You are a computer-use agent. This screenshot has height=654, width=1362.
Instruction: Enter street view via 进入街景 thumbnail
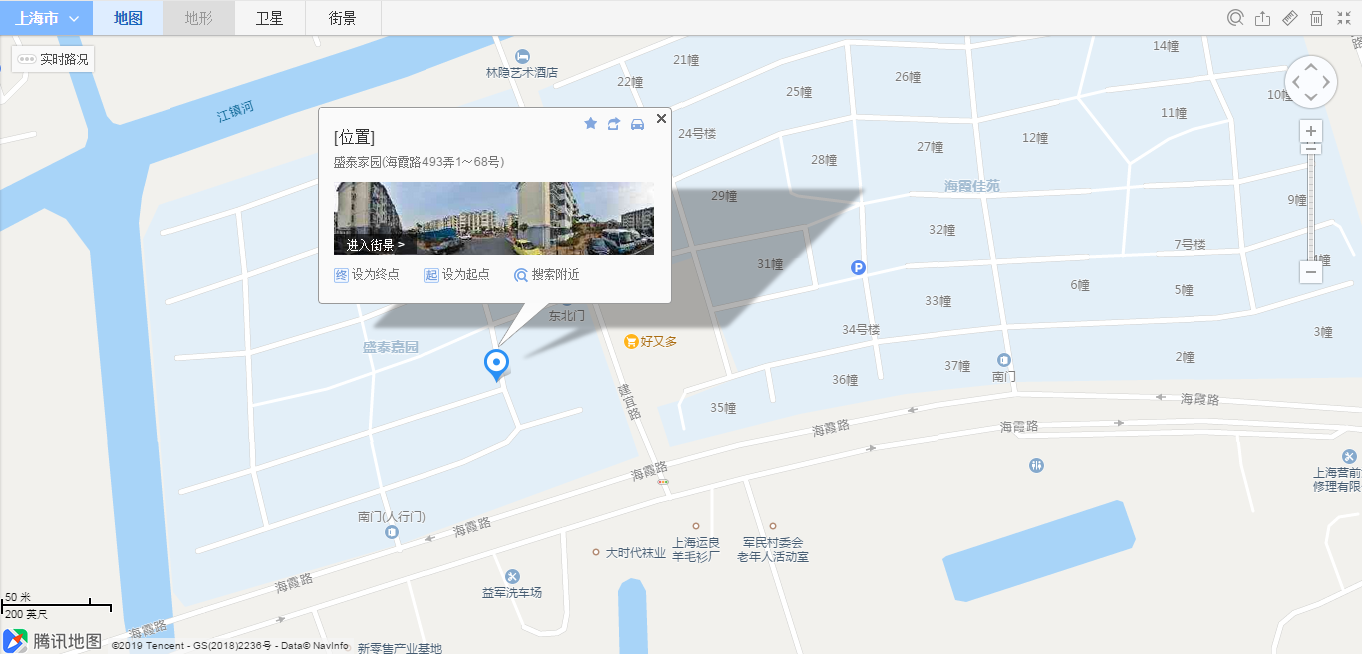376,244
